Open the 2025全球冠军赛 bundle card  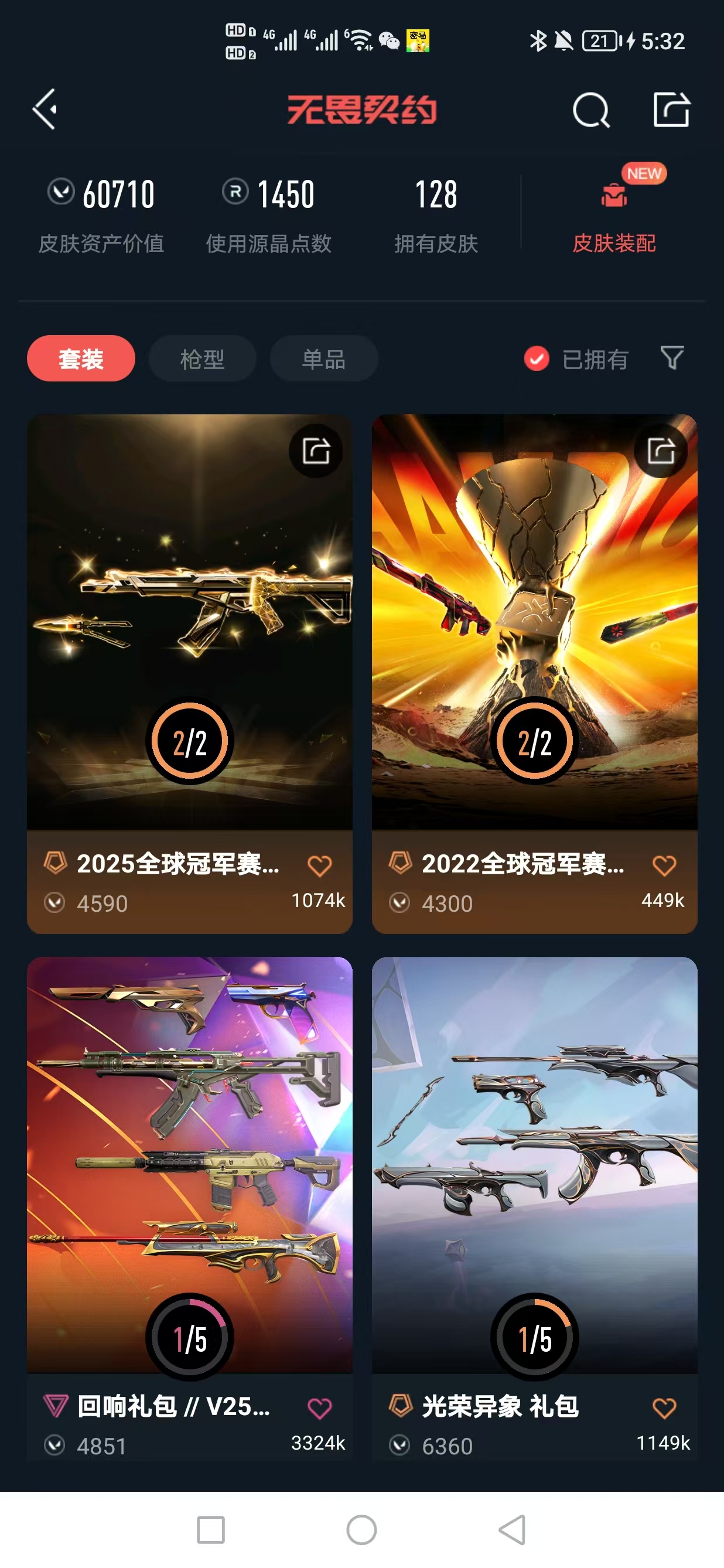(x=189, y=621)
